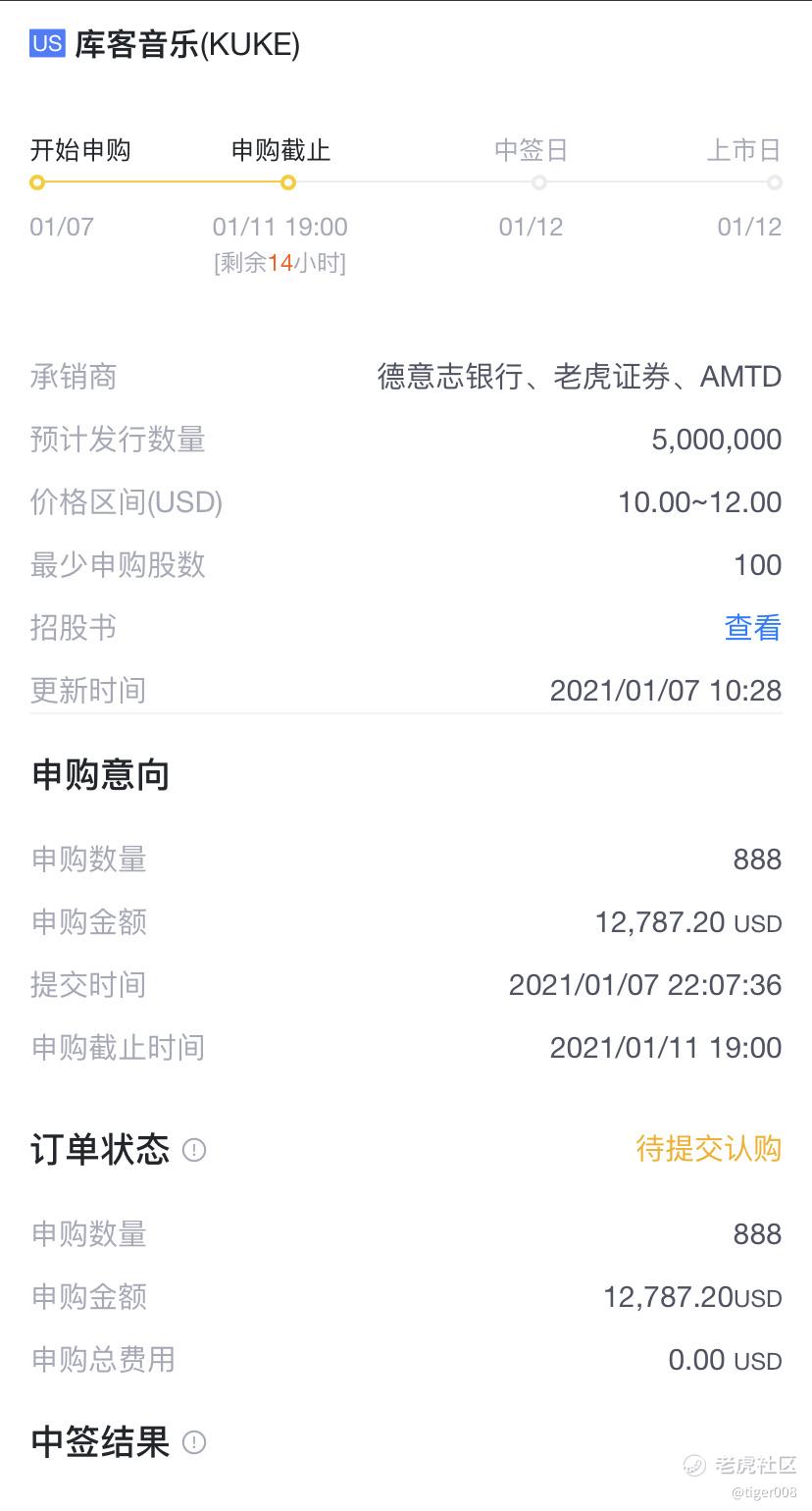The image size is (812, 1511).
Task: Tap the info icon beside 中签结果
Action: (194, 1441)
